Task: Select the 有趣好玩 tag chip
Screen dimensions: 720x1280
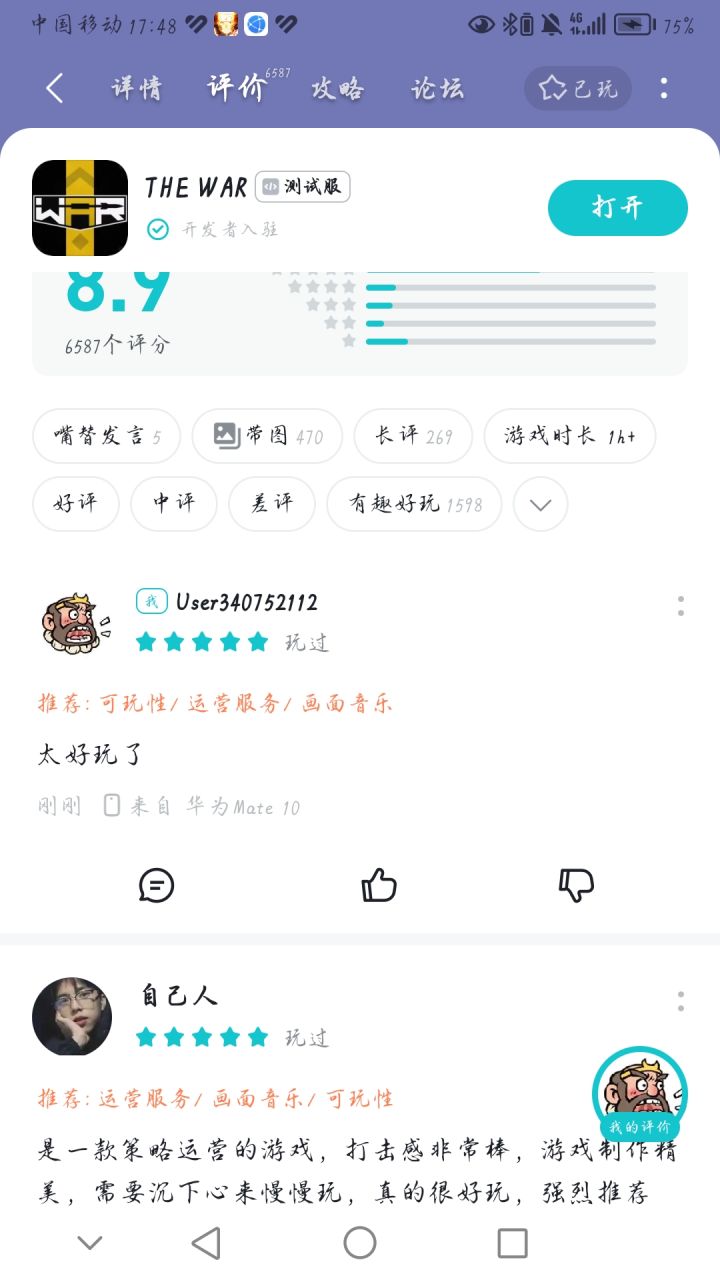Action: coord(414,504)
